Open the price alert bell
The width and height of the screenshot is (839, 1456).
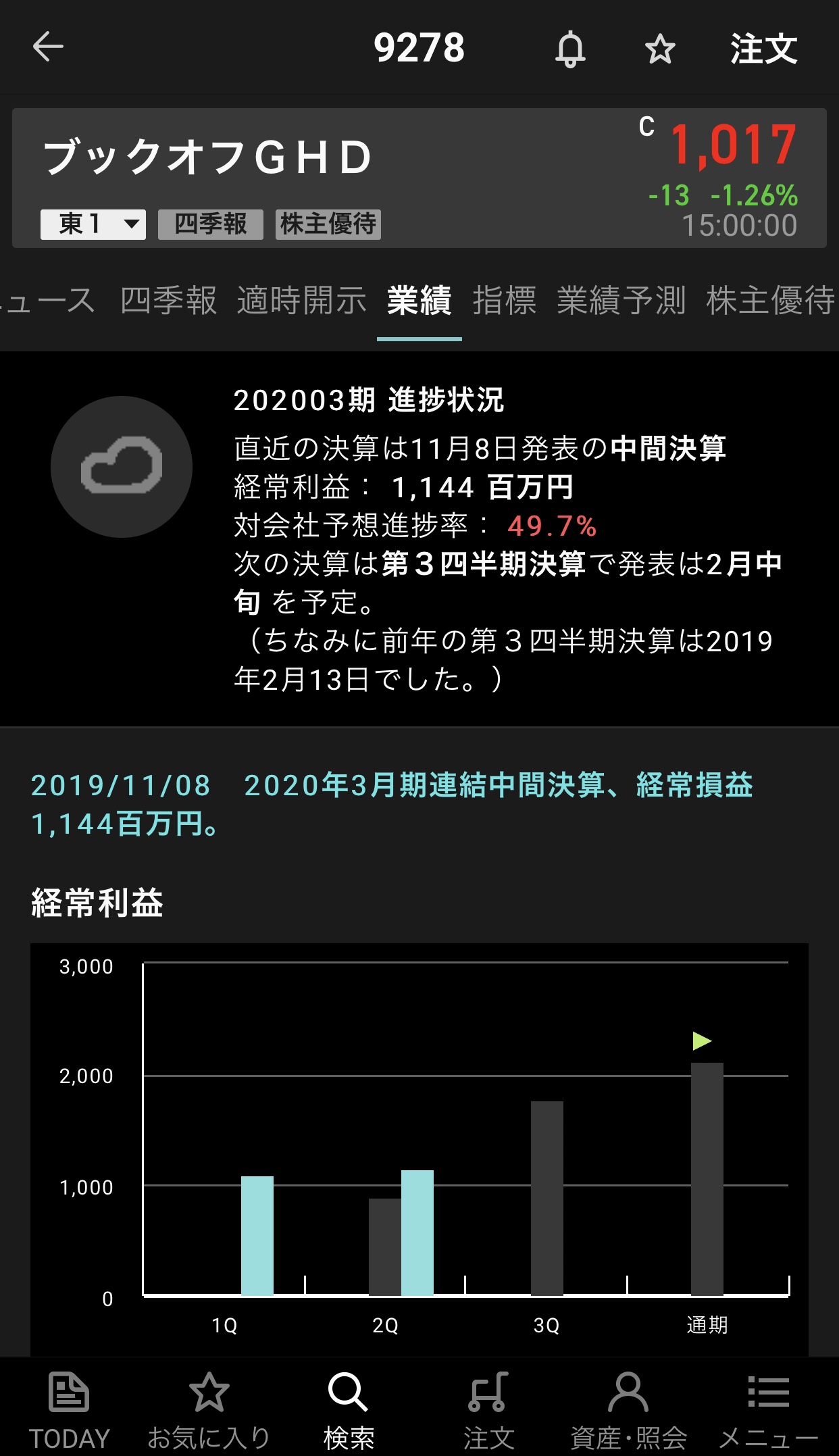coord(570,49)
